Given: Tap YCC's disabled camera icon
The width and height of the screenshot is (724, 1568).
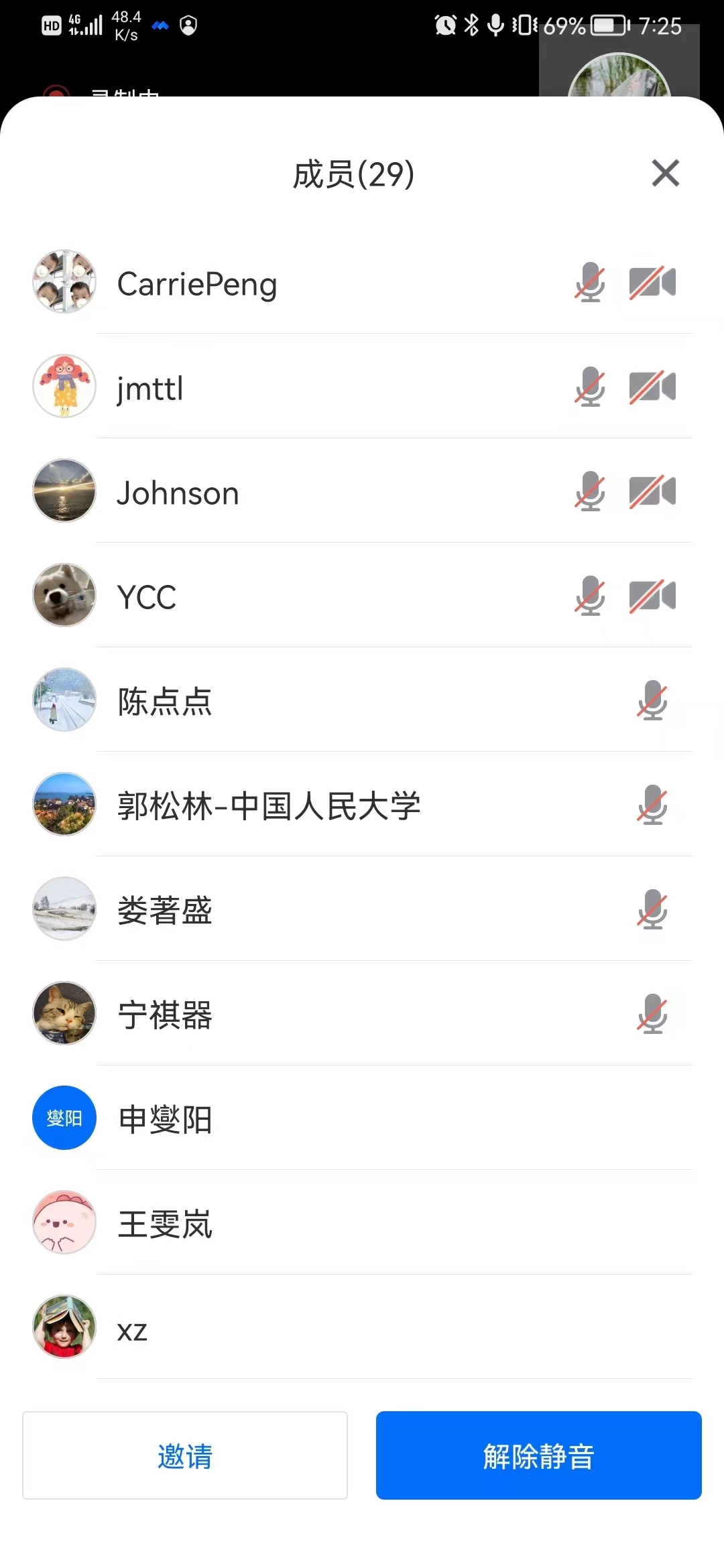Looking at the screenshot, I should tap(652, 596).
